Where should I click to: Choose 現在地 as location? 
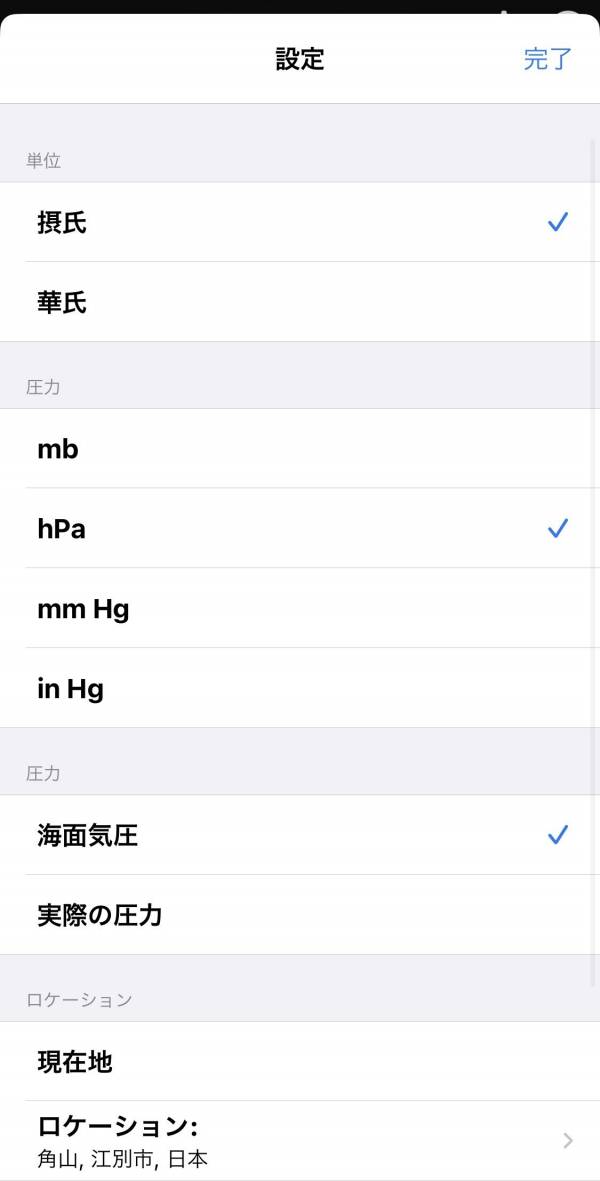(300, 1061)
